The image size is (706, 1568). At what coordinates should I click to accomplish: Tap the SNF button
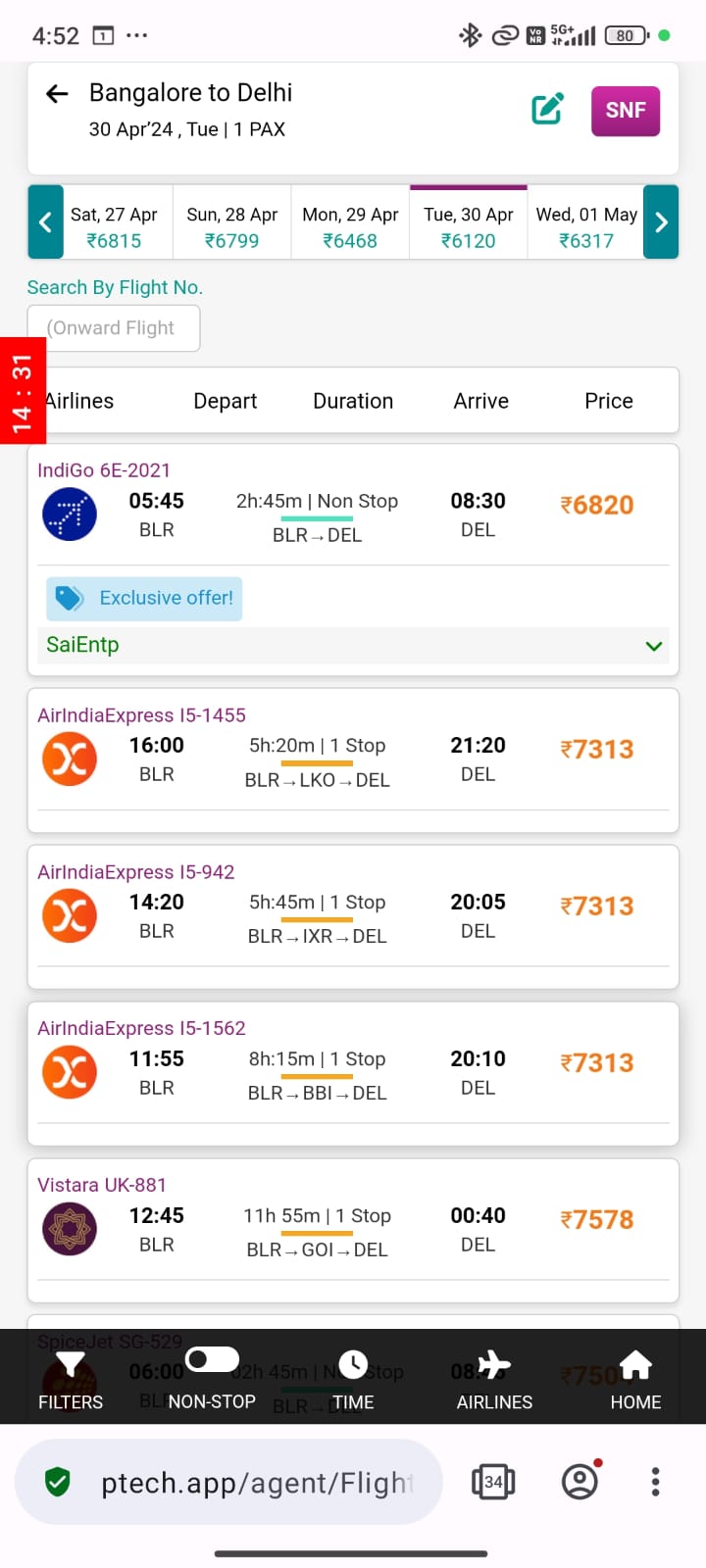(x=626, y=110)
